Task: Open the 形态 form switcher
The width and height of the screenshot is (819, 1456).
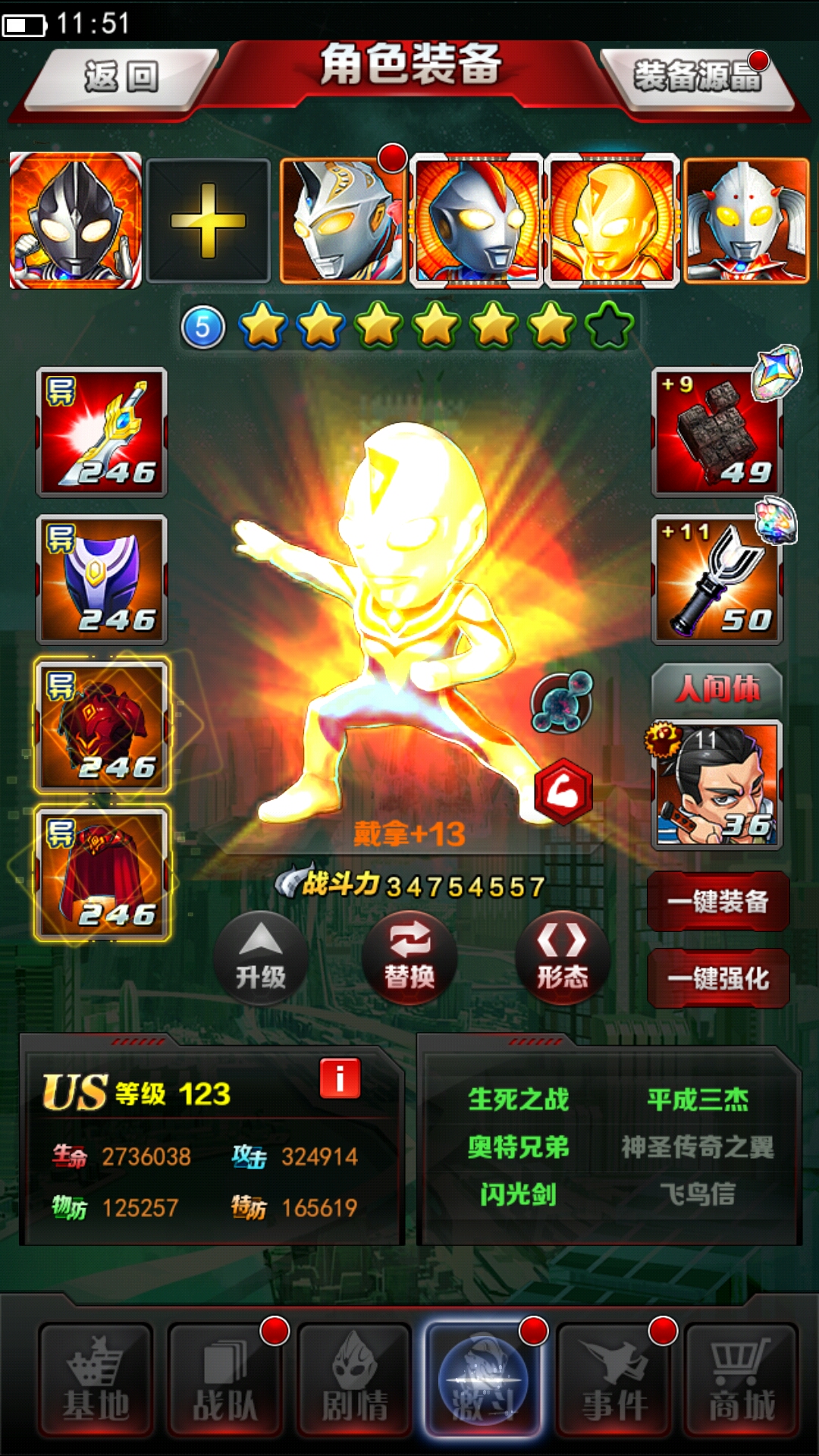Action: click(562, 959)
